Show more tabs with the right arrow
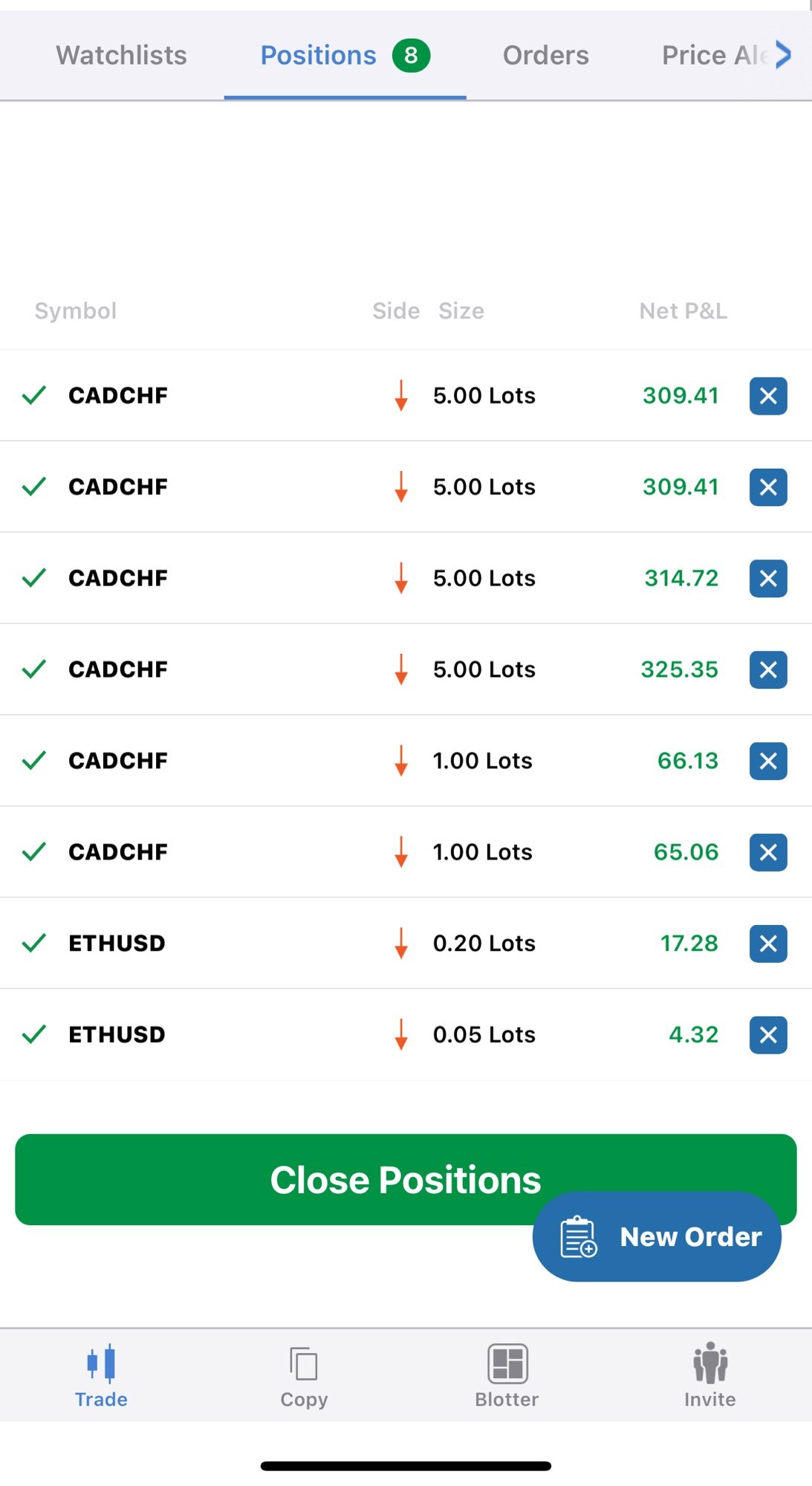 pyautogui.click(x=783, y=54)
